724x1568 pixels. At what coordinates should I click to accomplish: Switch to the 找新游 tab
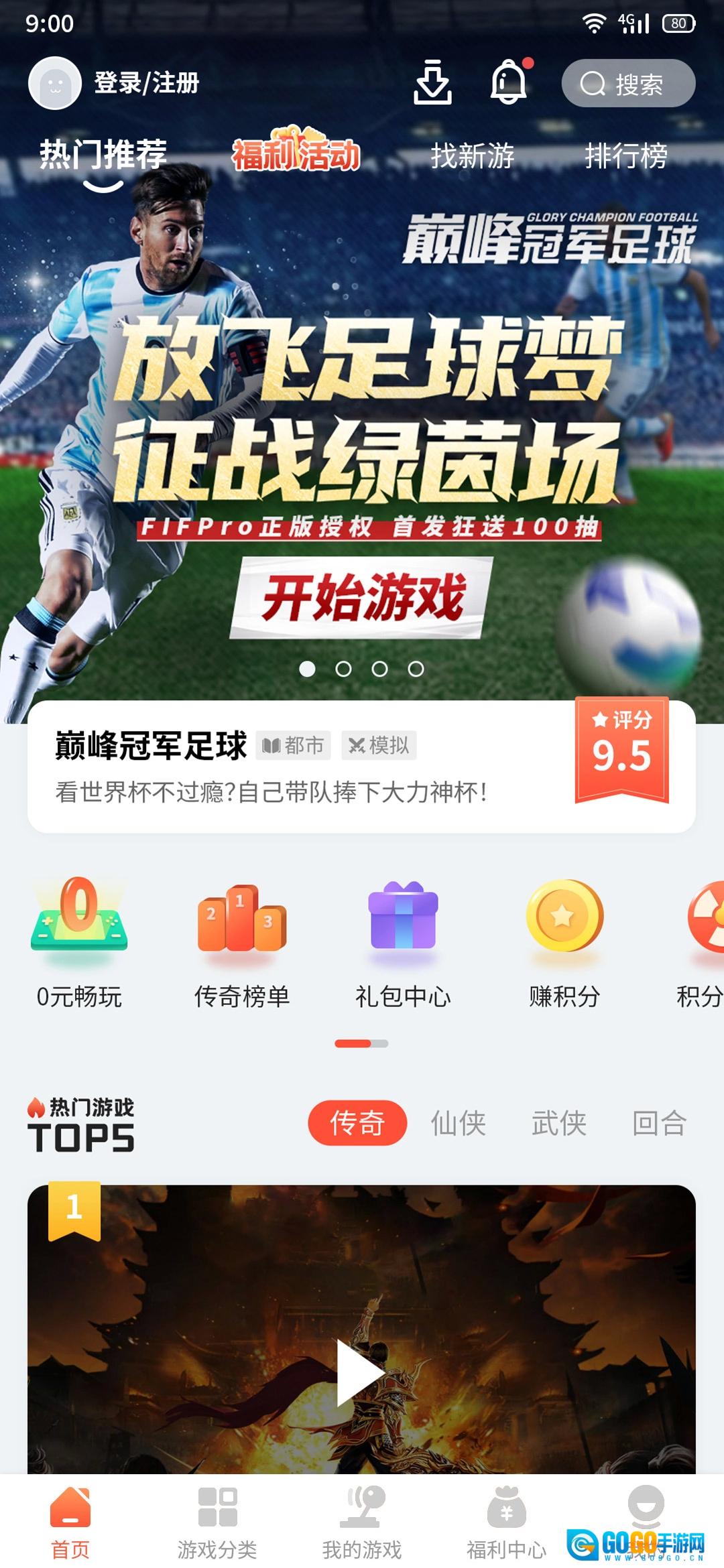pyautogui.click(x=472, y=156)
